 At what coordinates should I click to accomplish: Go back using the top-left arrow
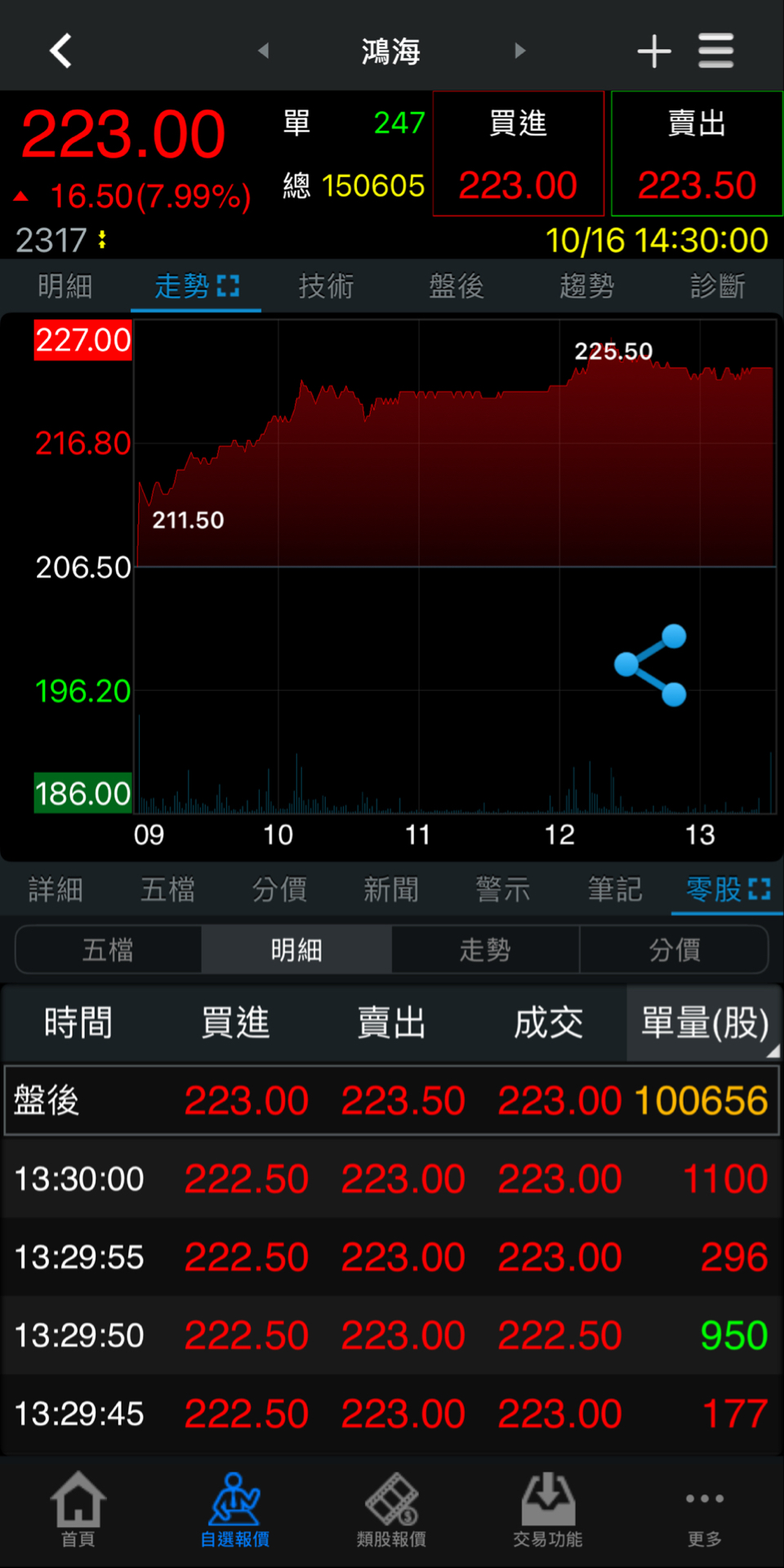pyautogui.click(x=61, y=51)
